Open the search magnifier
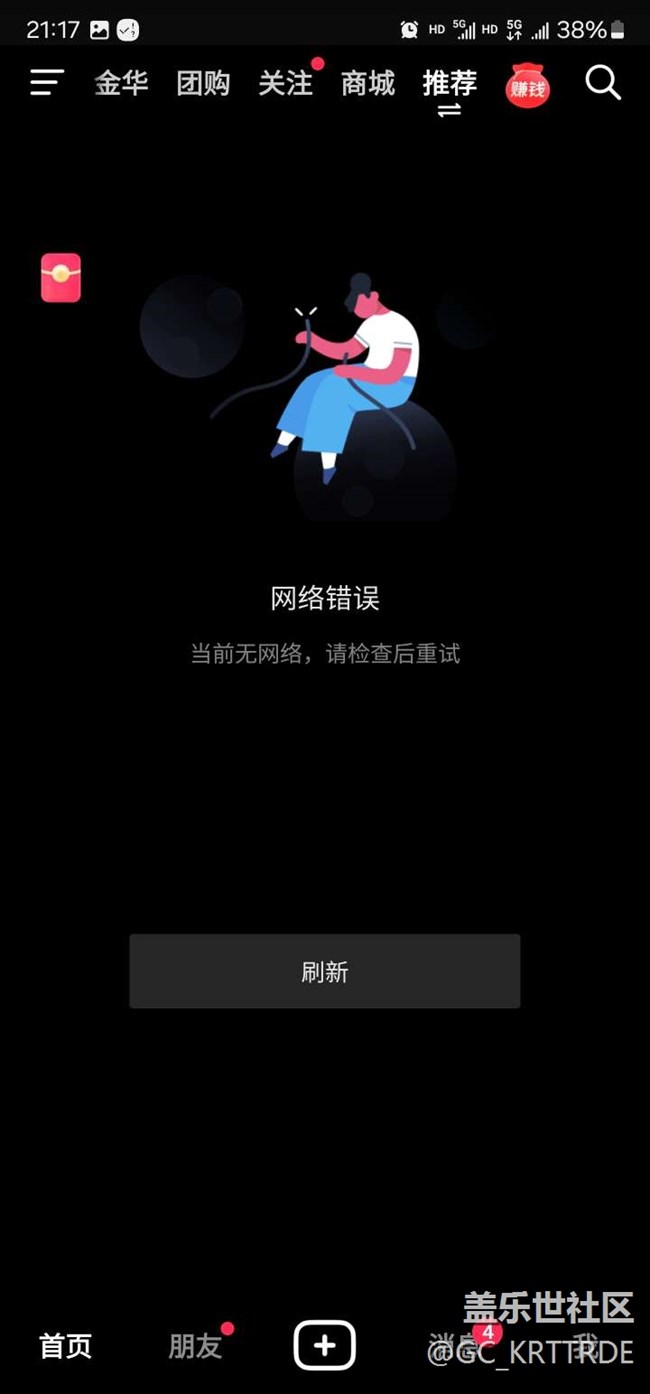The image size is (650, 1394). 603,83
